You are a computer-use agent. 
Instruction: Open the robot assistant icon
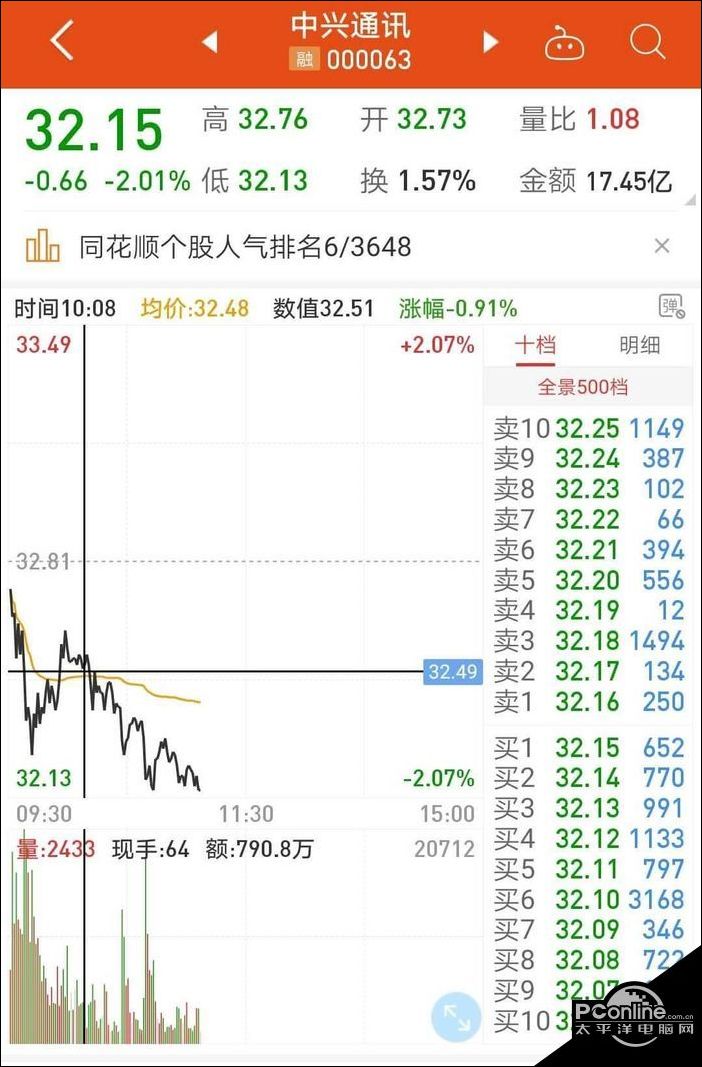[x=564, y=43]
